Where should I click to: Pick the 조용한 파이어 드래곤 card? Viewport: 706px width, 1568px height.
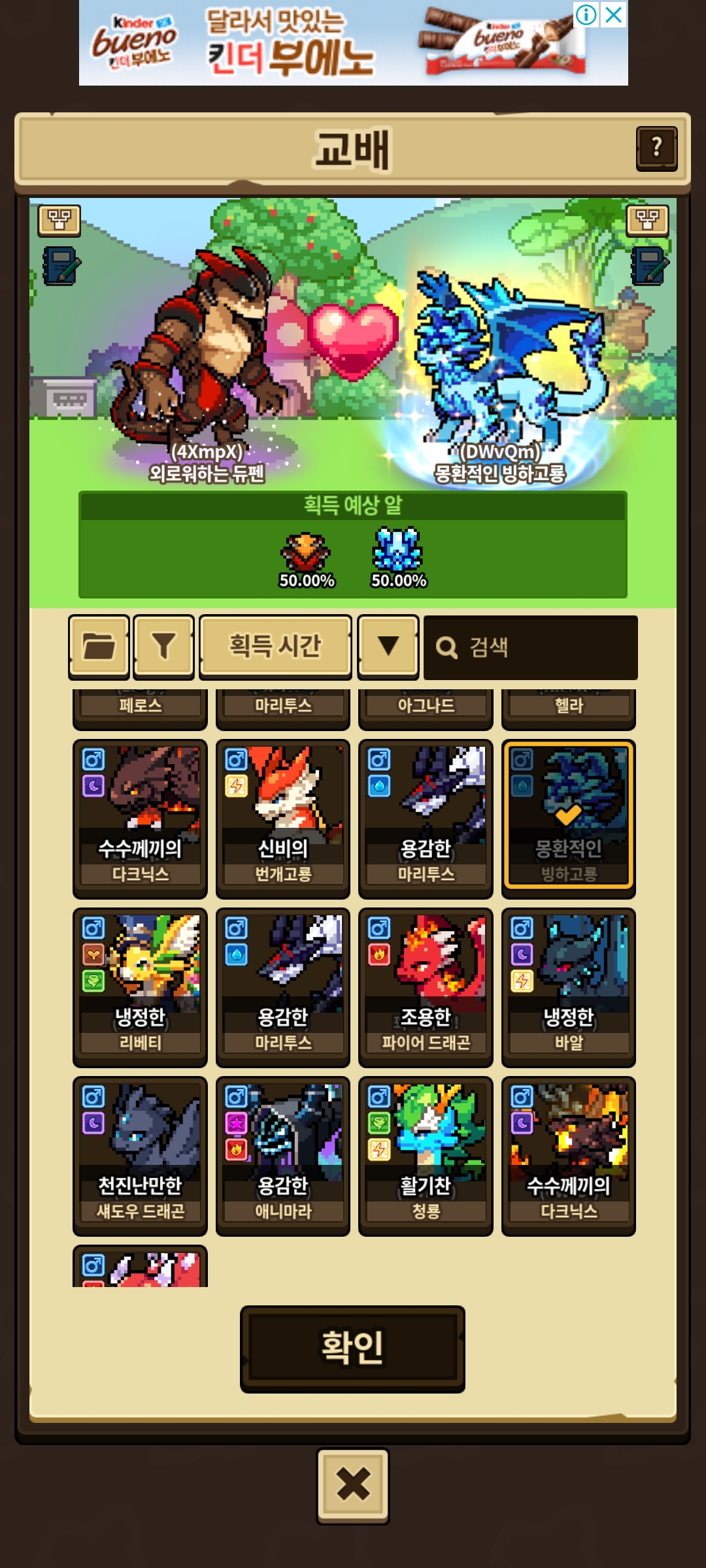(x=426, y=987)
